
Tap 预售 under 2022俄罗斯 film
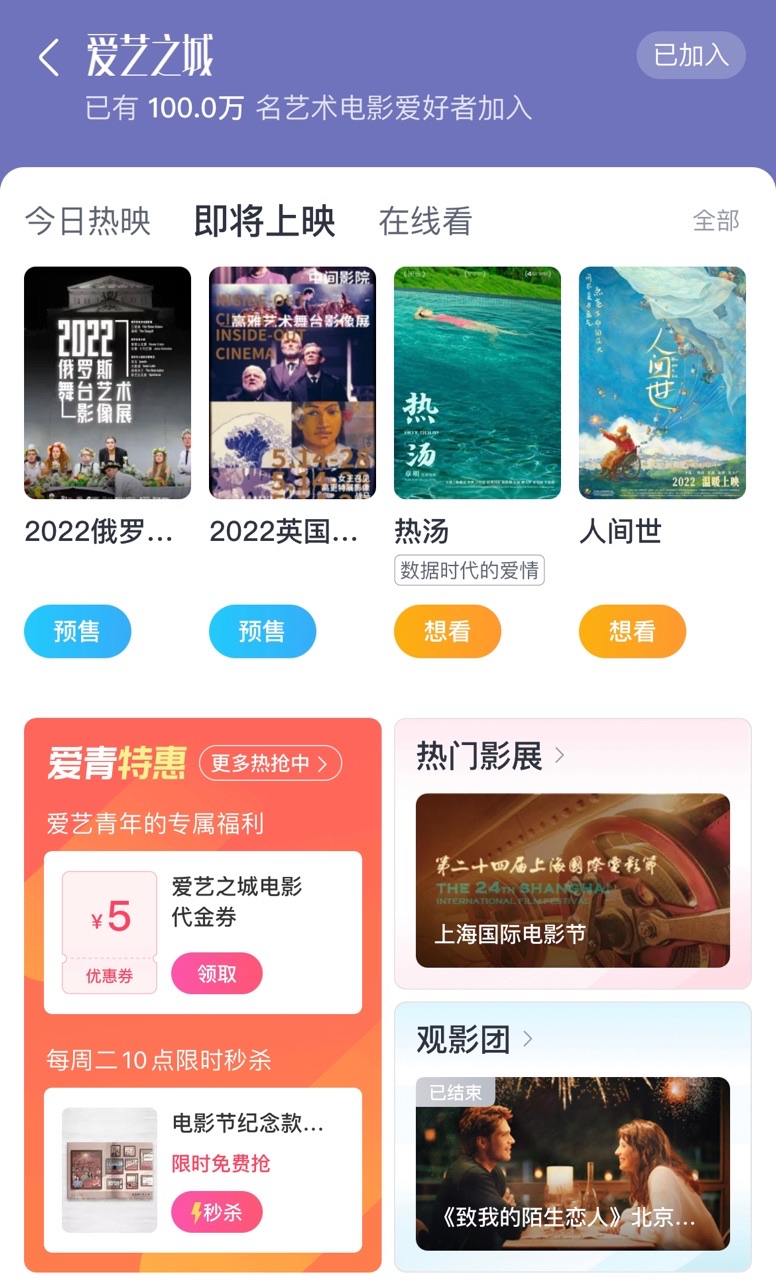tap(77, 631)
